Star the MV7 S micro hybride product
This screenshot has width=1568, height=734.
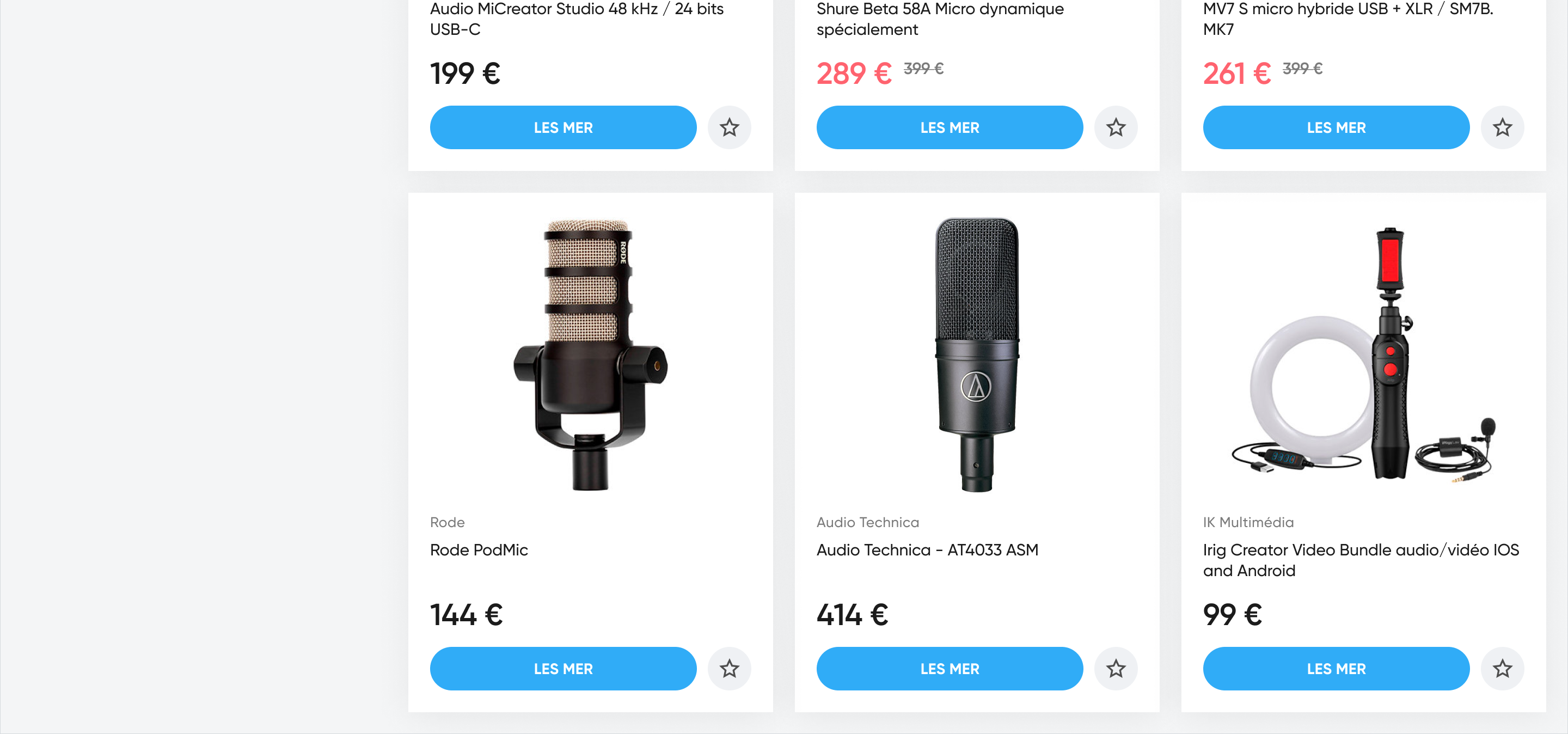(x=1502, y=127)
